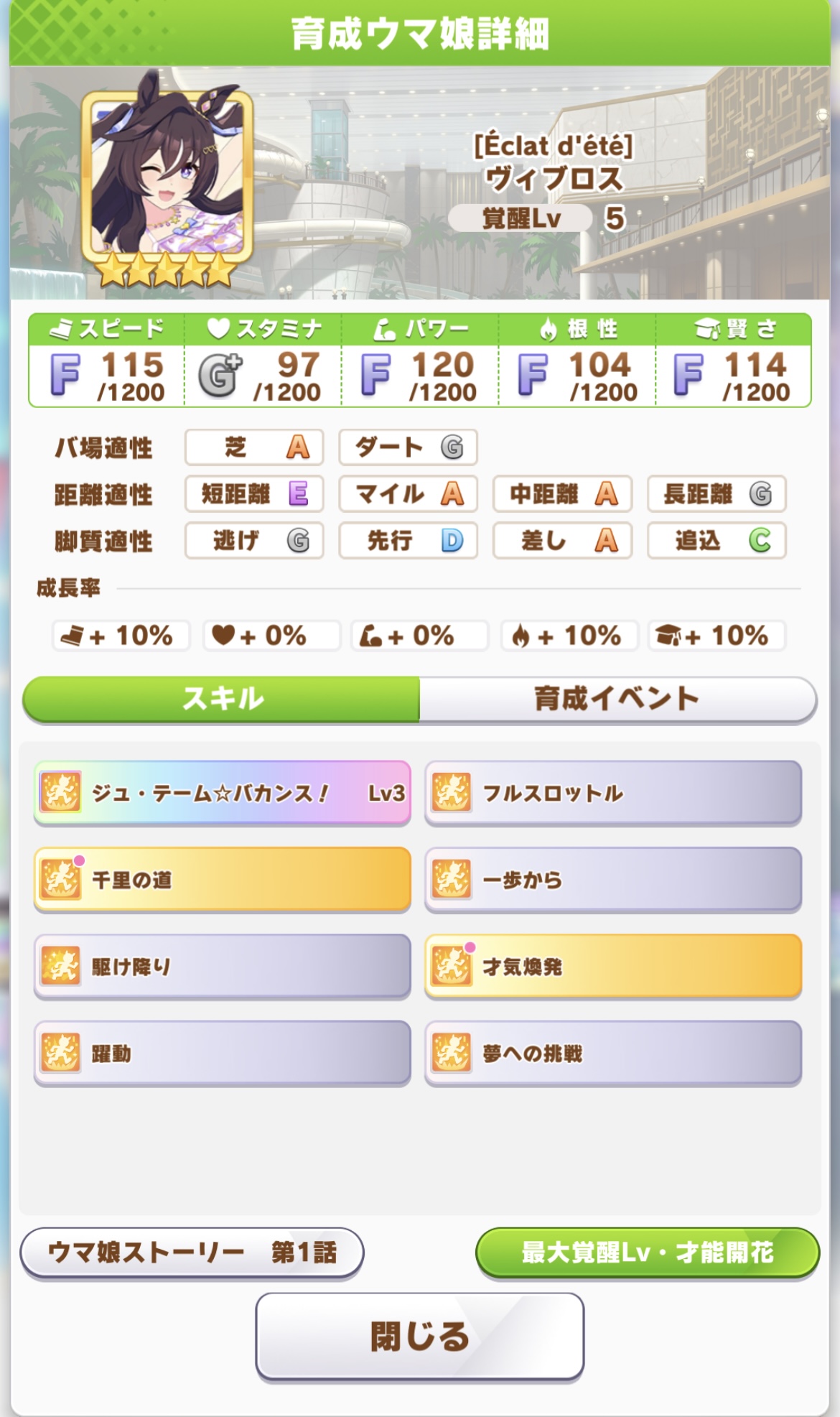Tap 最大覚醒Lv・才能開花 button
840x1417 pixels.
click(x=647, y=1253)
